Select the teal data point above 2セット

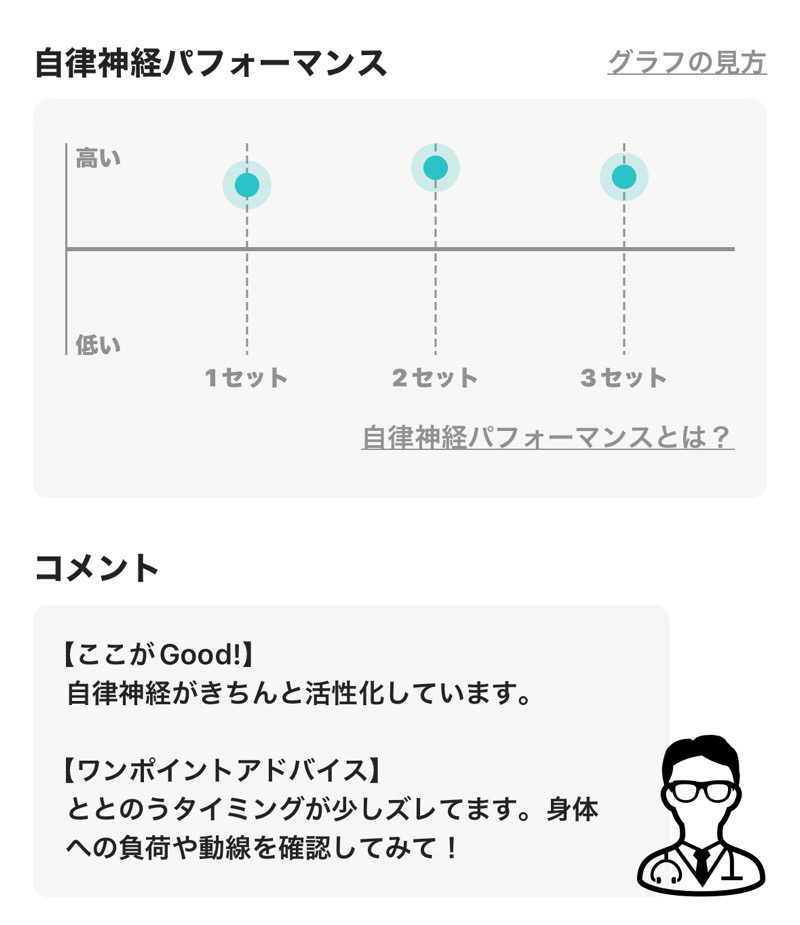point(435,168)
